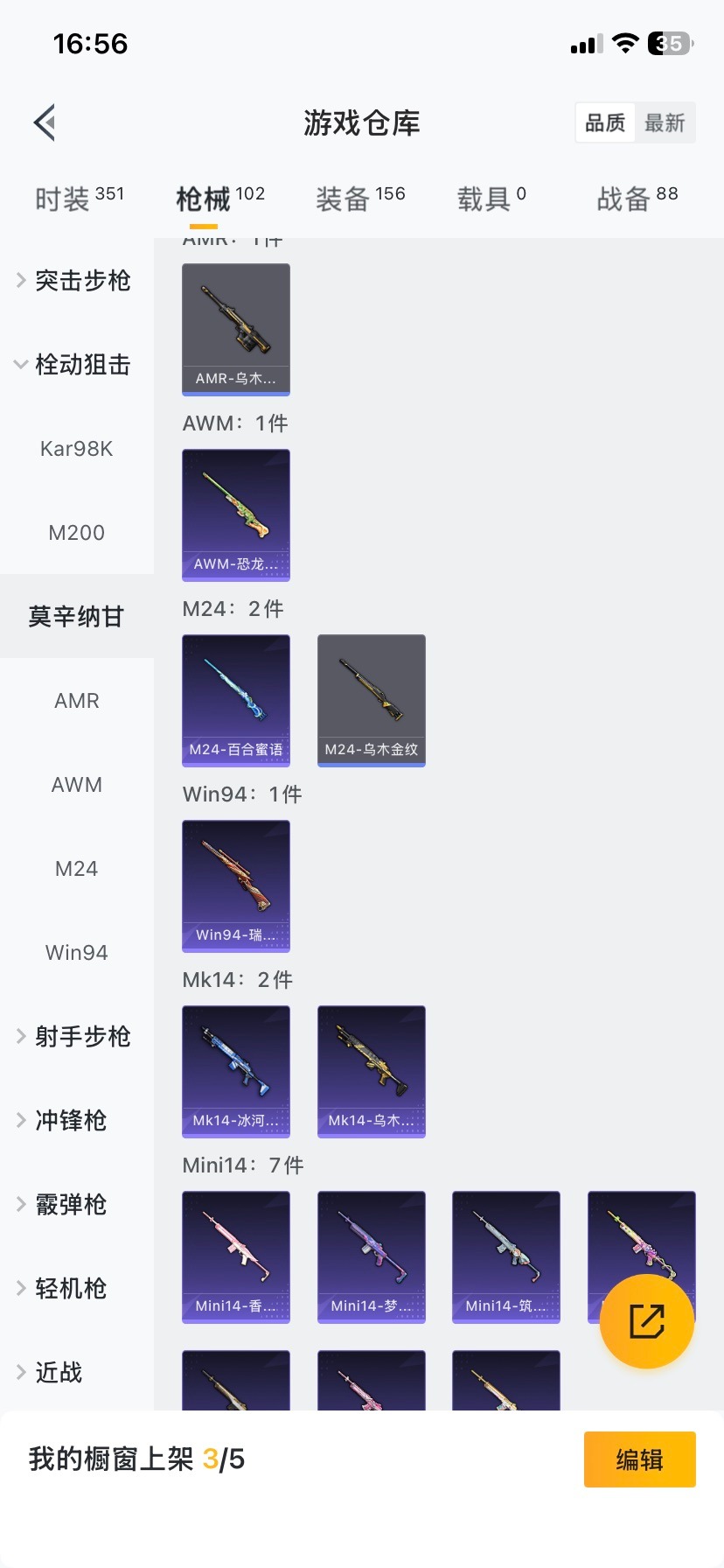Switch sorting to 最新

tap(665, 122)
